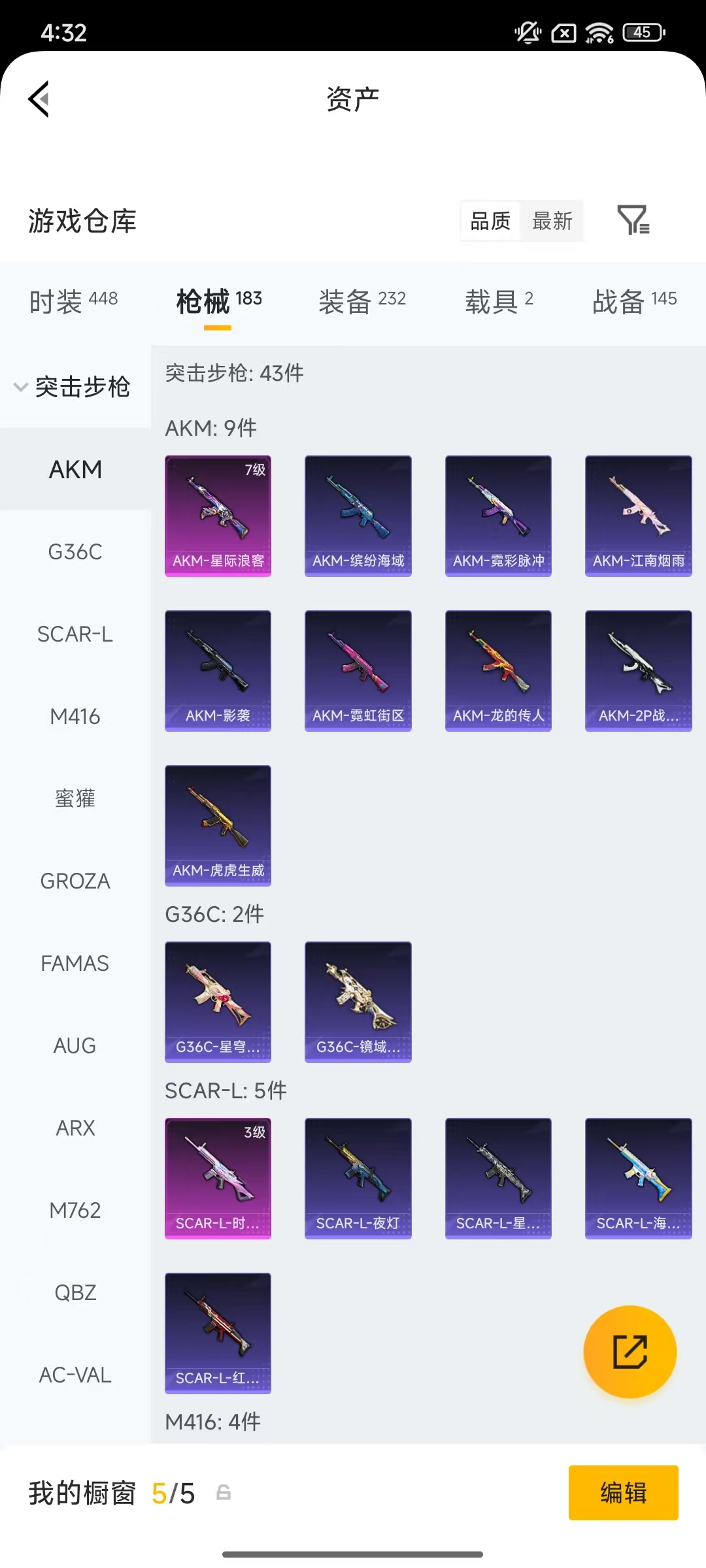
Task: Select M762 in the weapon list
Action: click(x=75, y=1211)
